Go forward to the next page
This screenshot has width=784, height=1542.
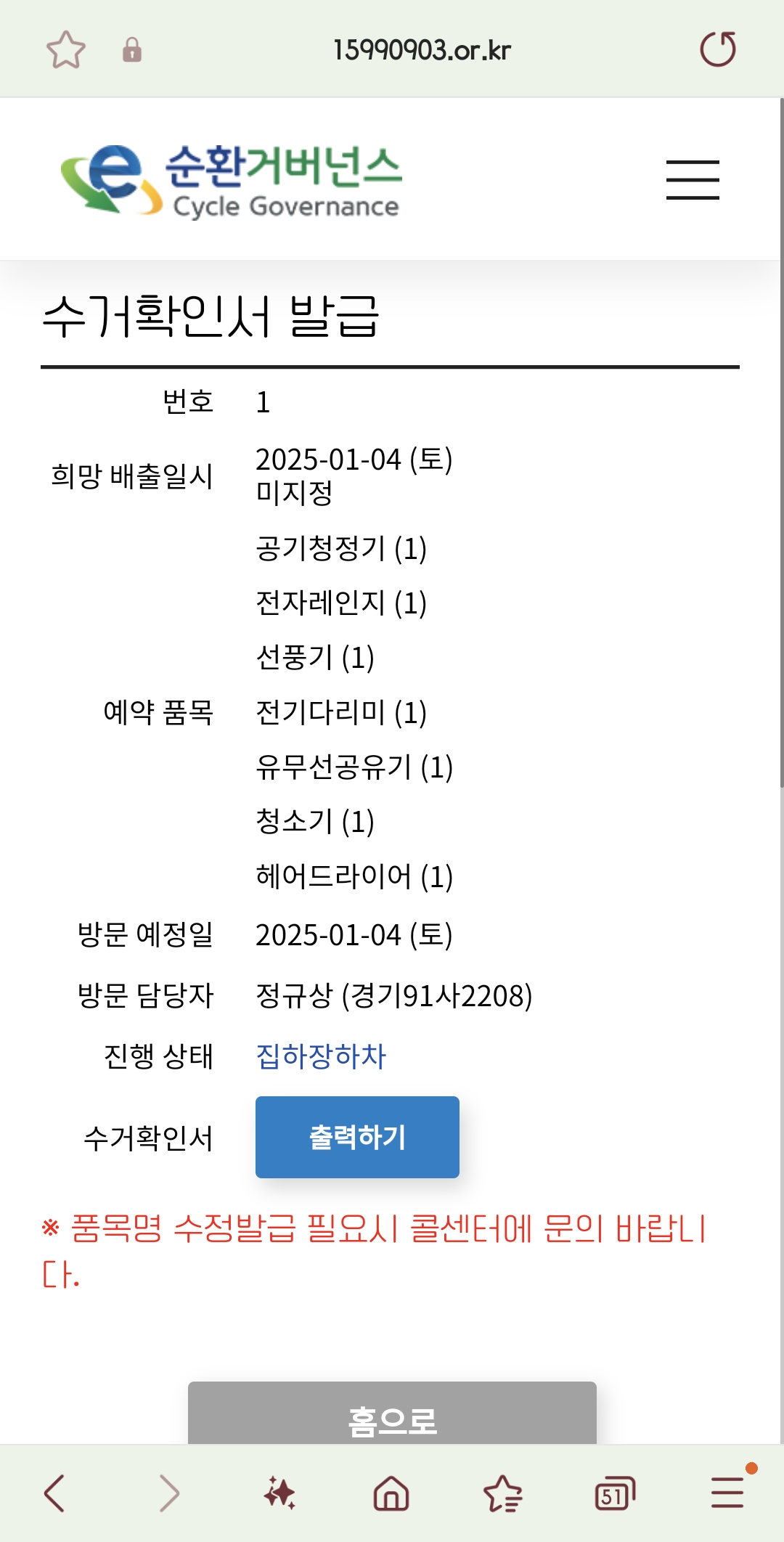pyautogui.click(x=168, y=1493)
